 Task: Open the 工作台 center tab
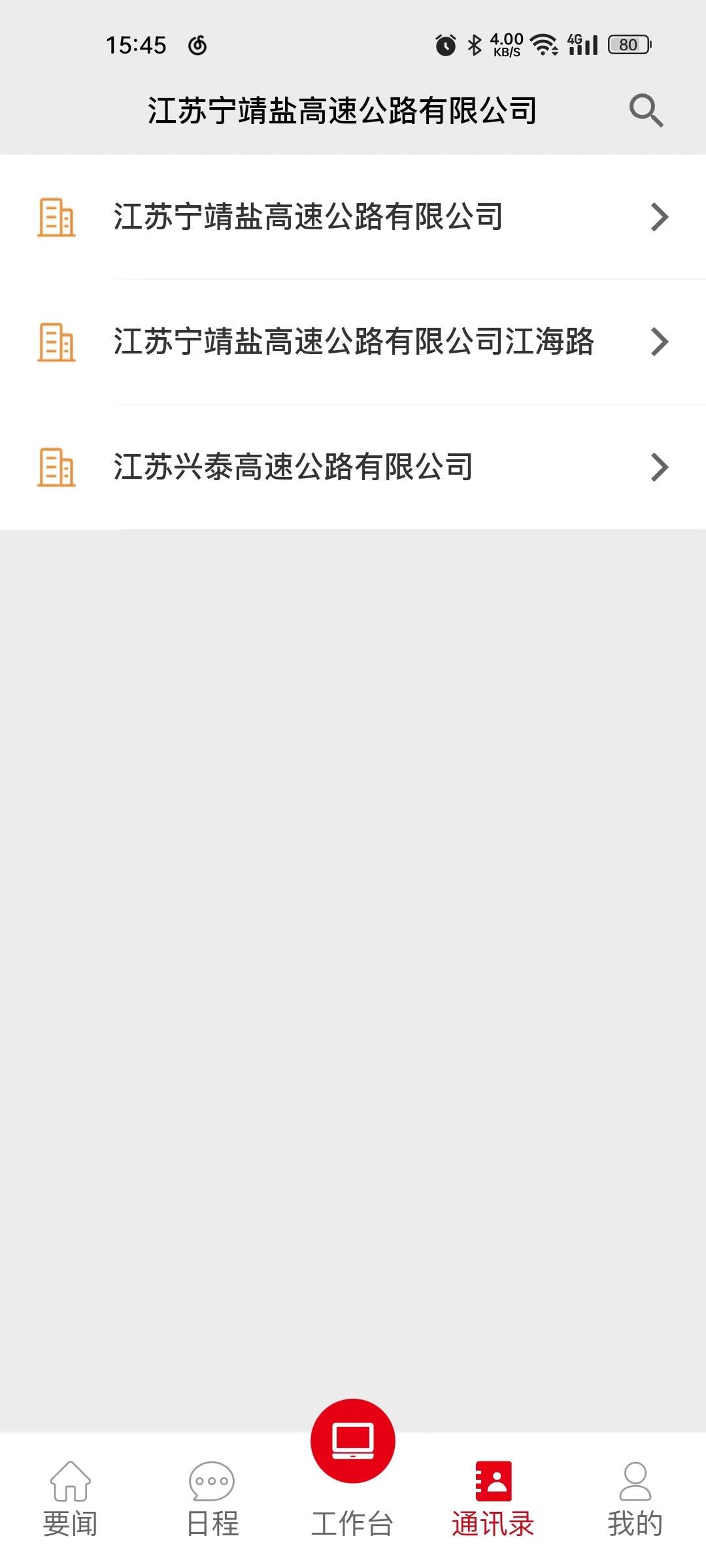coord(353,1470)
